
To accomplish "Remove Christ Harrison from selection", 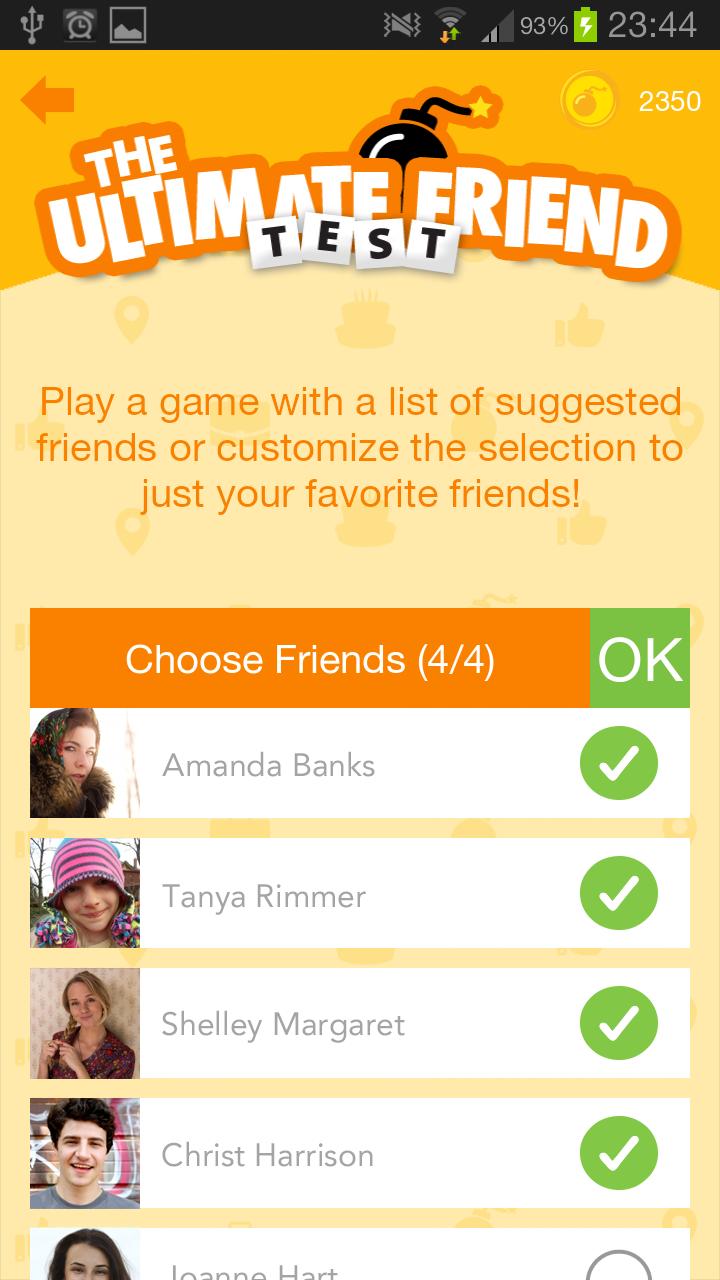I will point(619,1154).
